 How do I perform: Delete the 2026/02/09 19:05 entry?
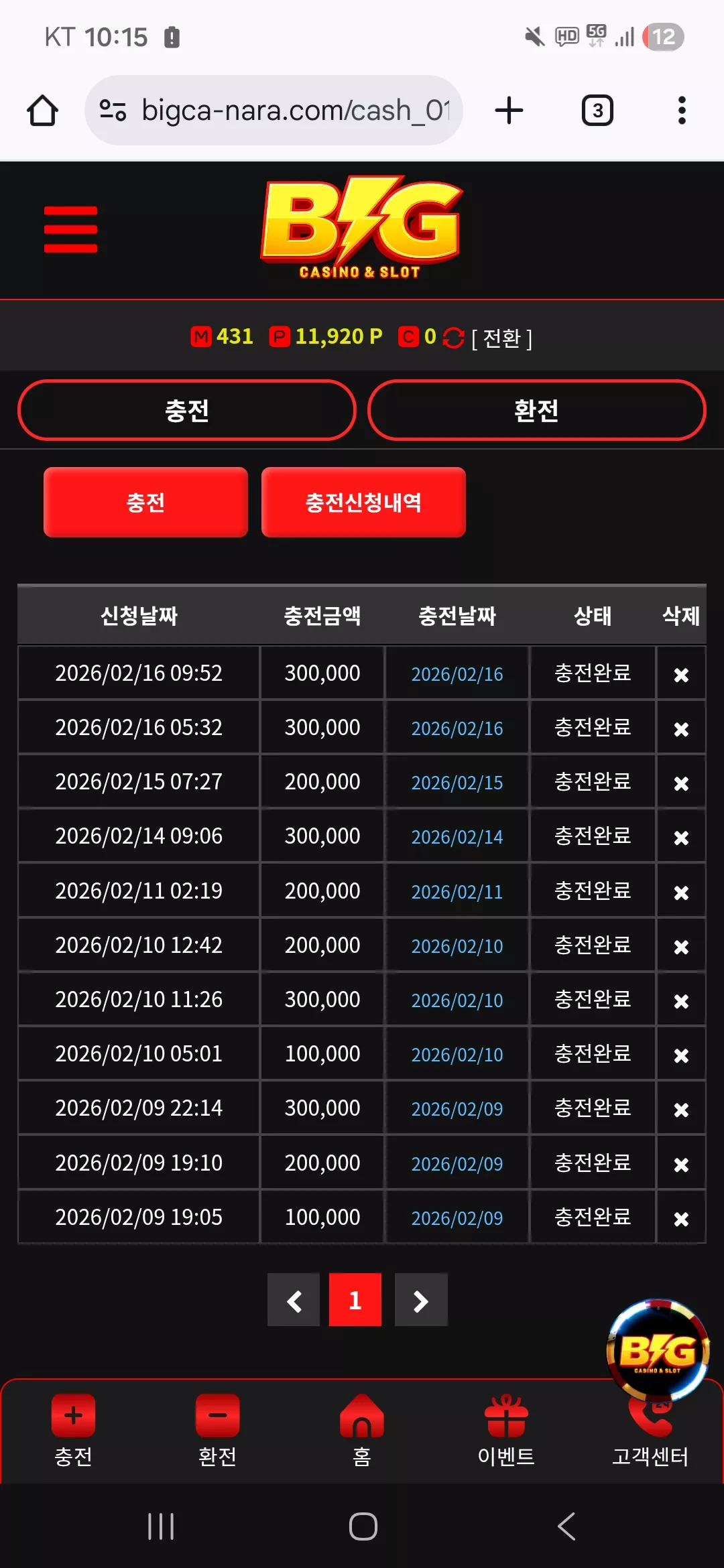coord(681,1218)
